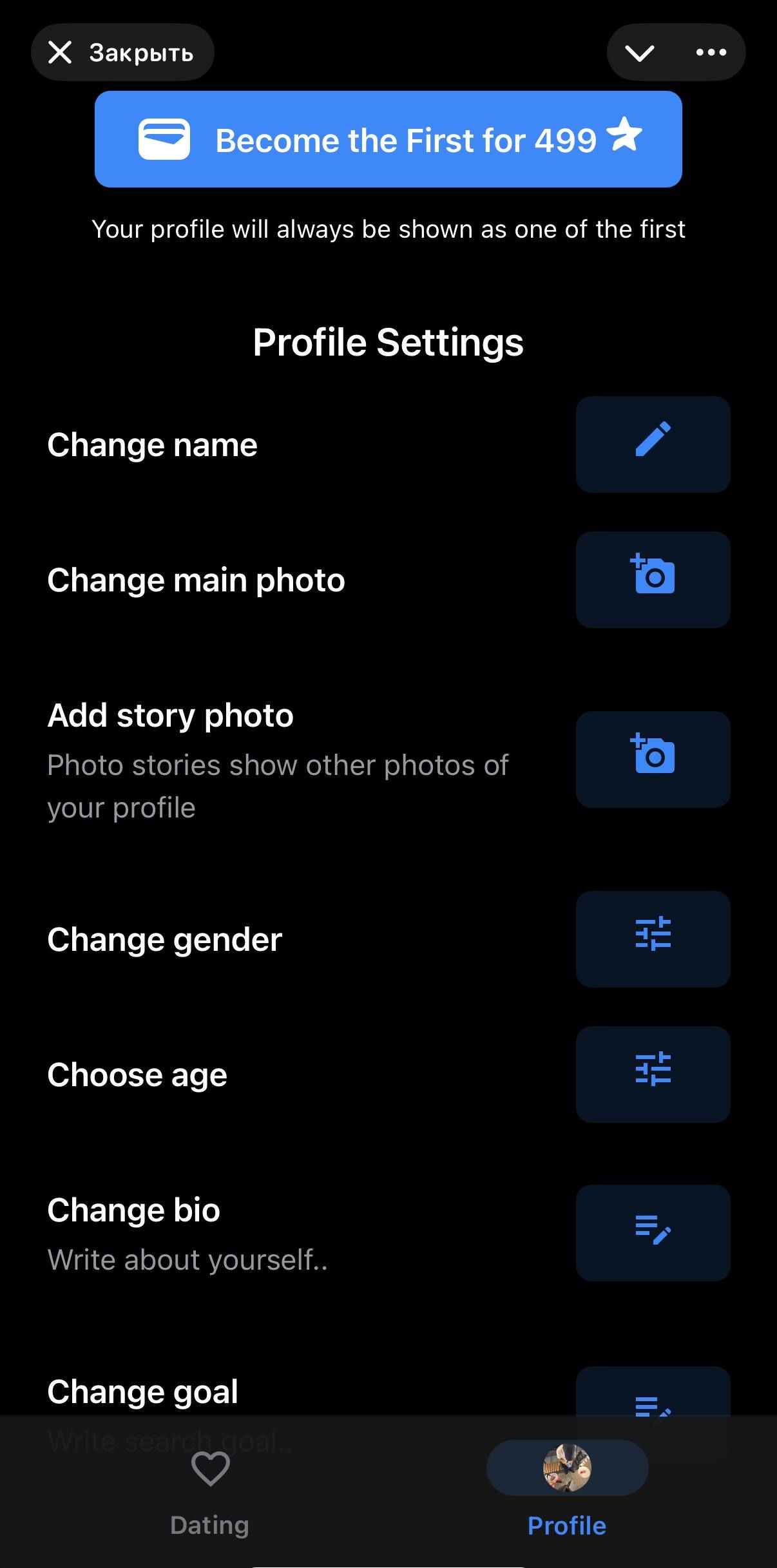The width and height of the screenshot is (777, 1568).
Task: Click the profile avatar thumbnail
Action: pos(566,1468)
